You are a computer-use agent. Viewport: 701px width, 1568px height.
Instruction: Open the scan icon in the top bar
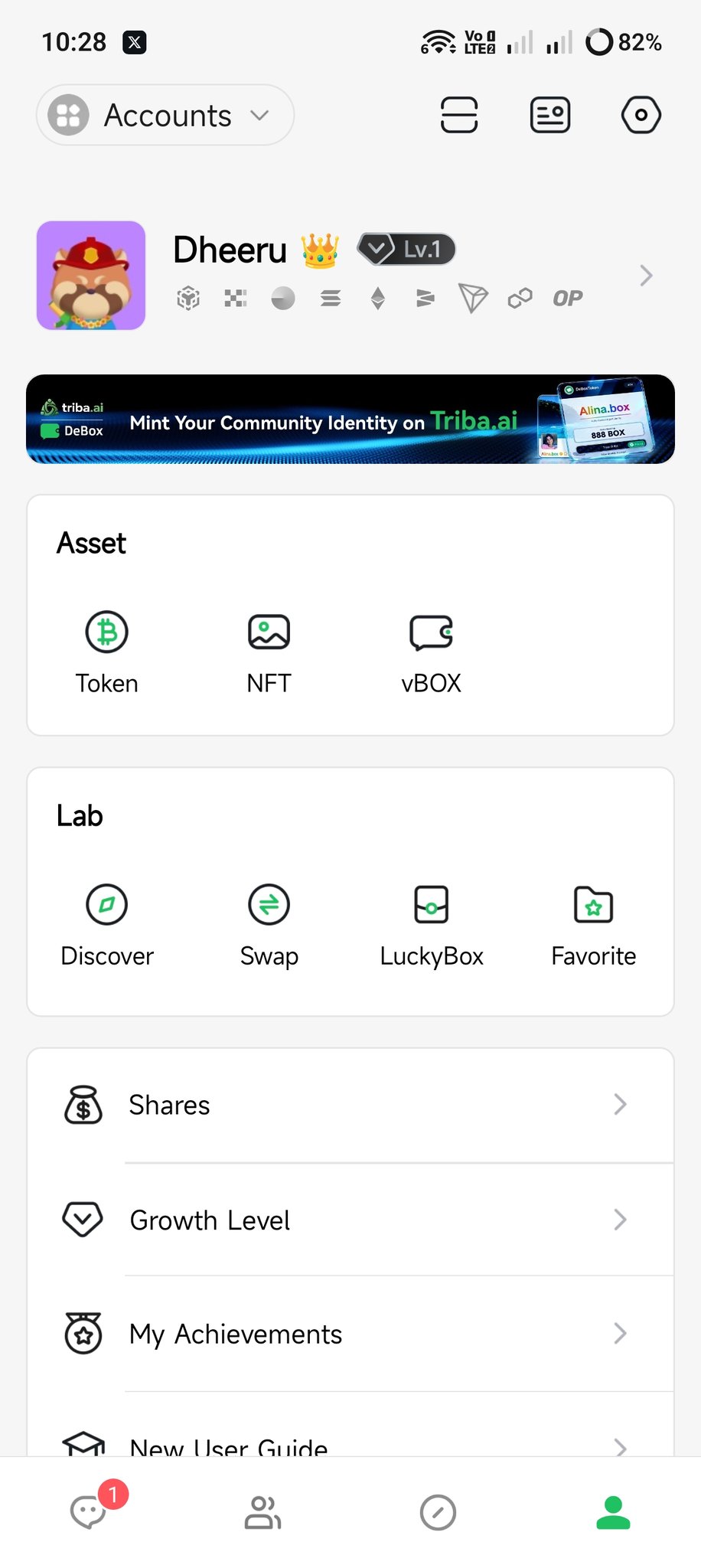pyautogui.click(x=459, y=116)
